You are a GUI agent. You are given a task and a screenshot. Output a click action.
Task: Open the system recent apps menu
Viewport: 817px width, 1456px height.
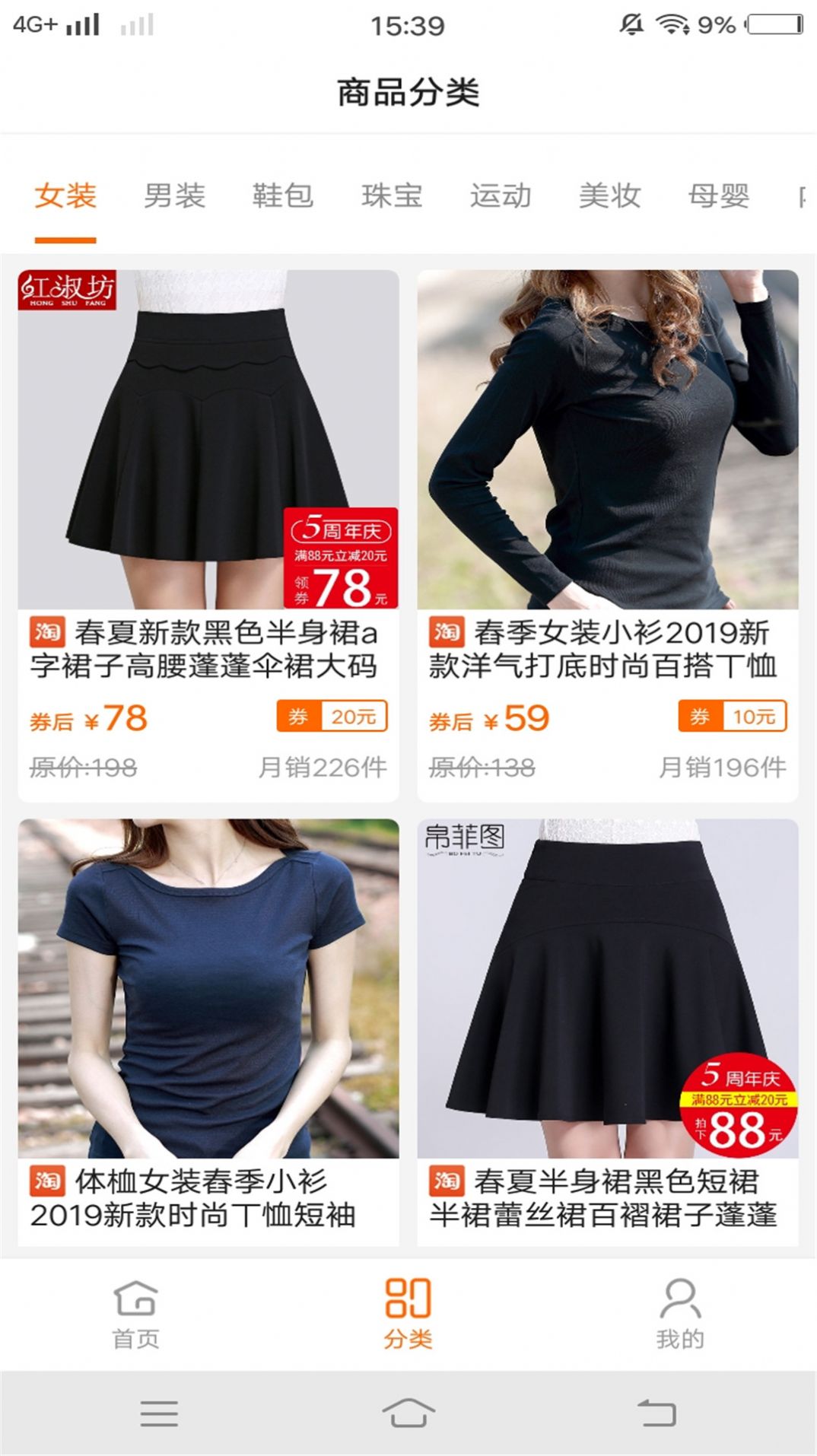[x=159, y=1413]
